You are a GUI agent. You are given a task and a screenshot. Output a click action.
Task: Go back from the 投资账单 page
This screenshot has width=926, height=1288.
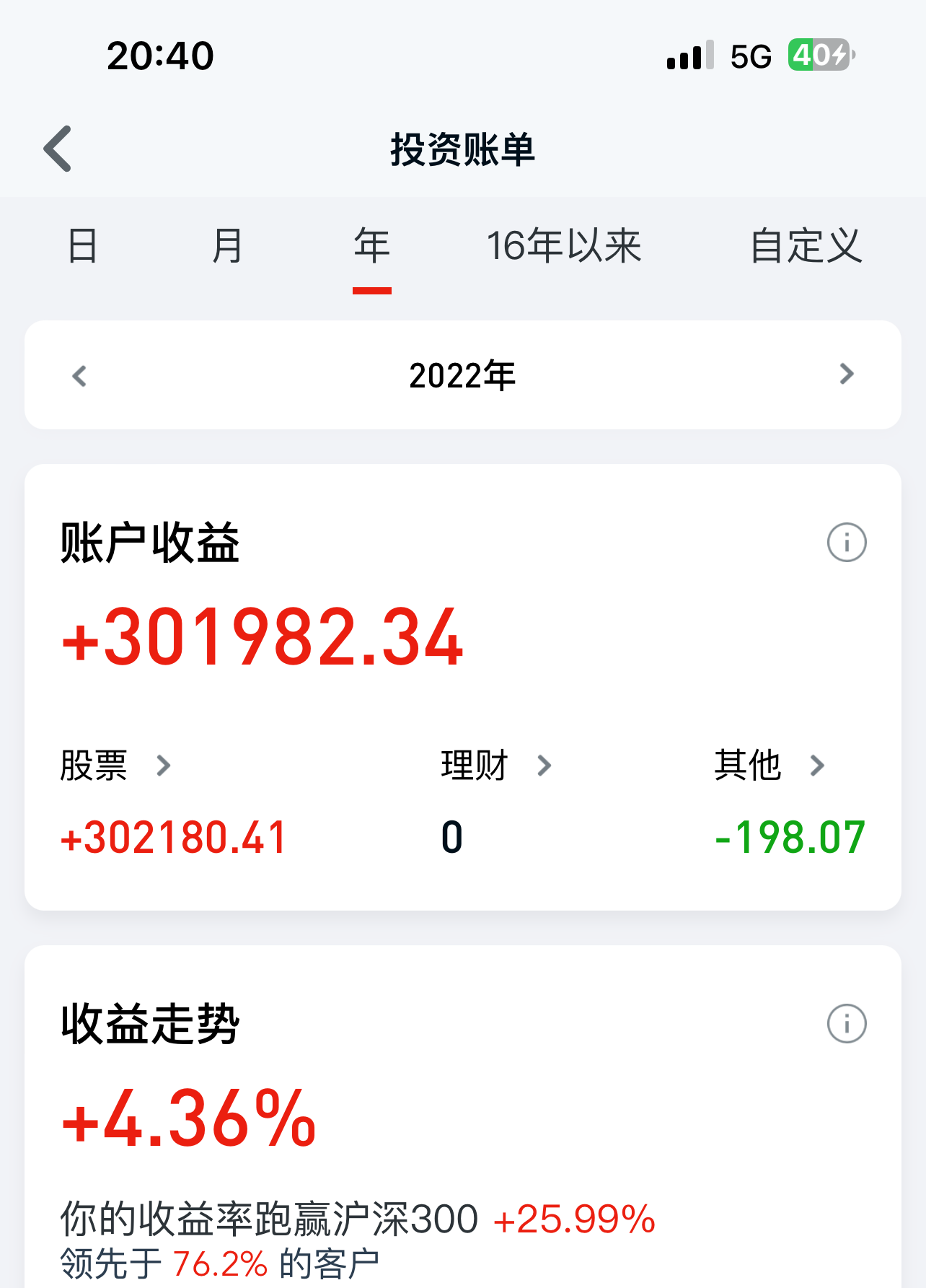[x=58, y=149]
